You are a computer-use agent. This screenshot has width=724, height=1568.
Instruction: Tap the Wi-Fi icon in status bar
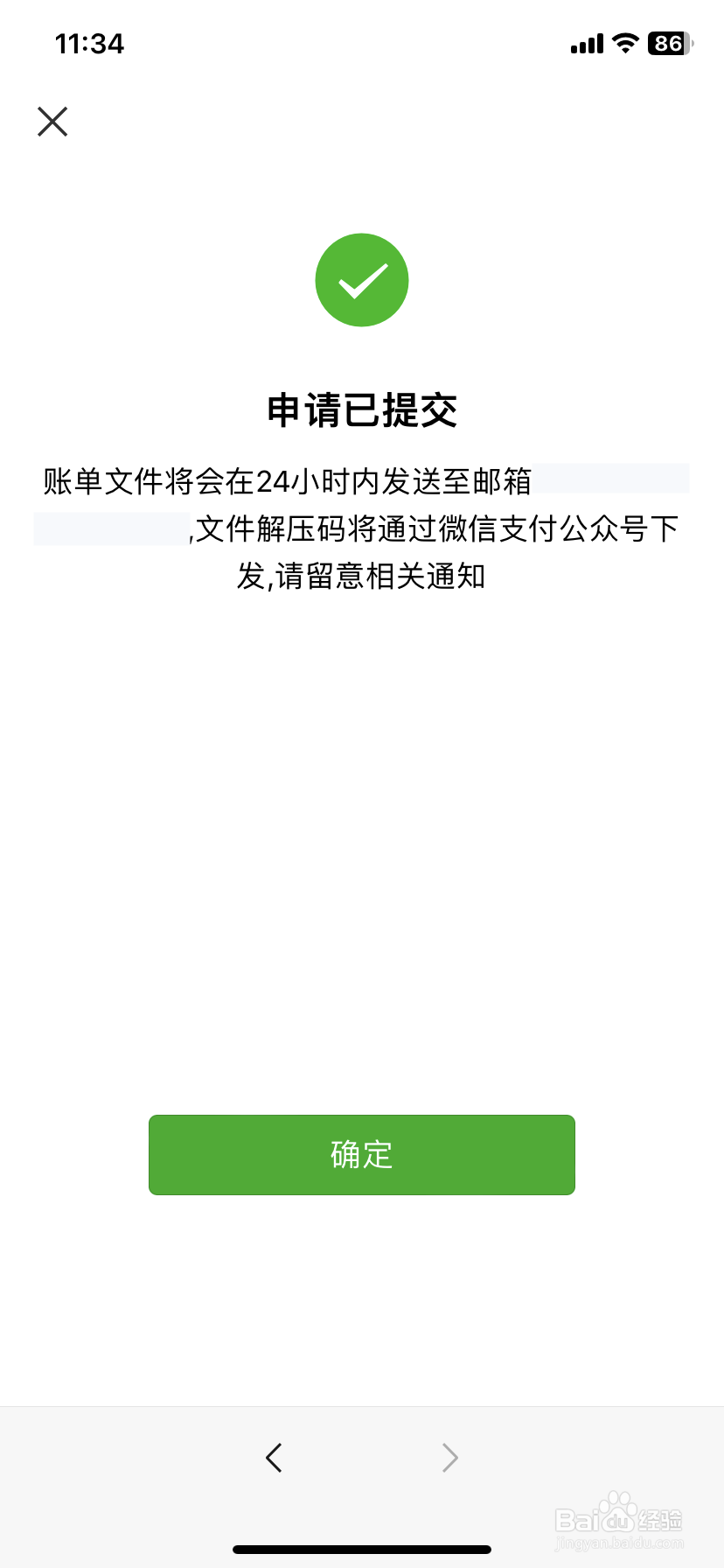(623, 43)
